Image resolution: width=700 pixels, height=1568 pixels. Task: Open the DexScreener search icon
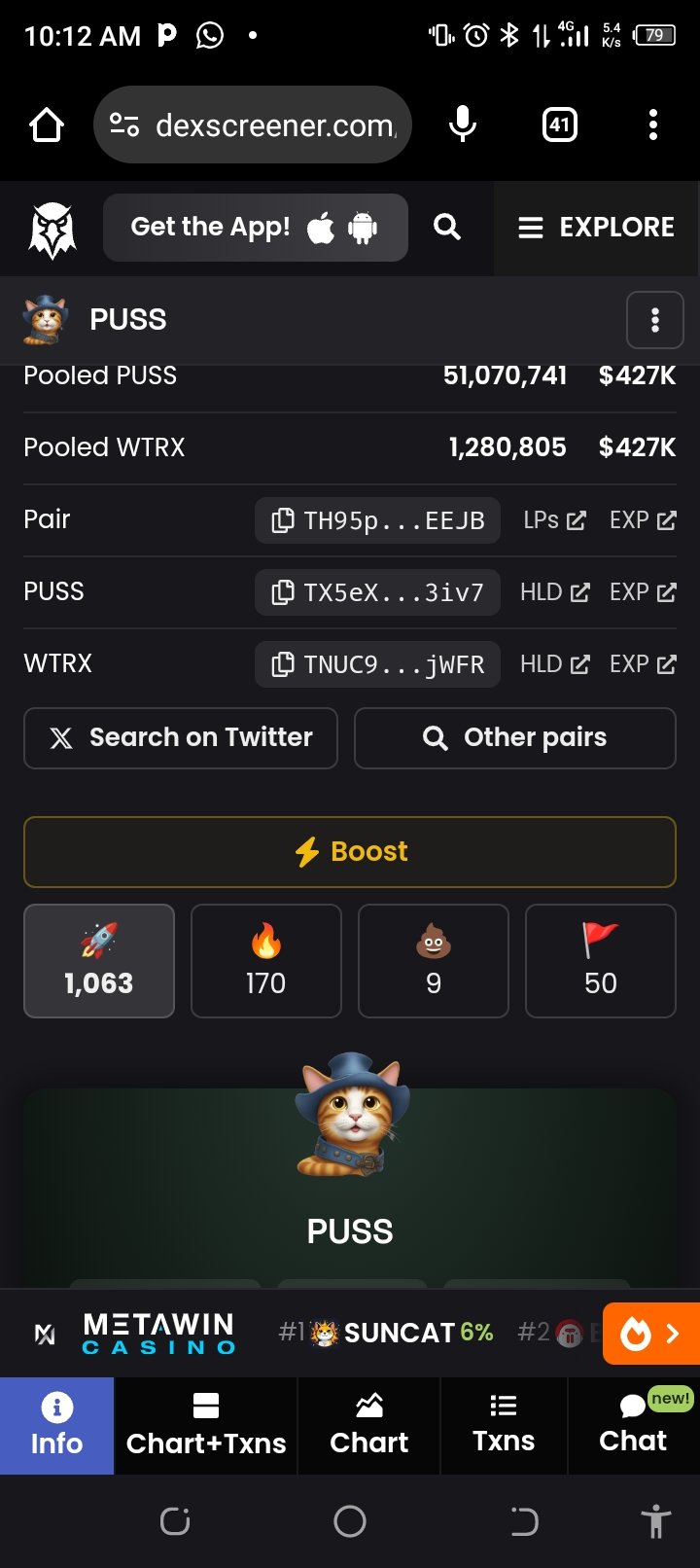(447, 227)
